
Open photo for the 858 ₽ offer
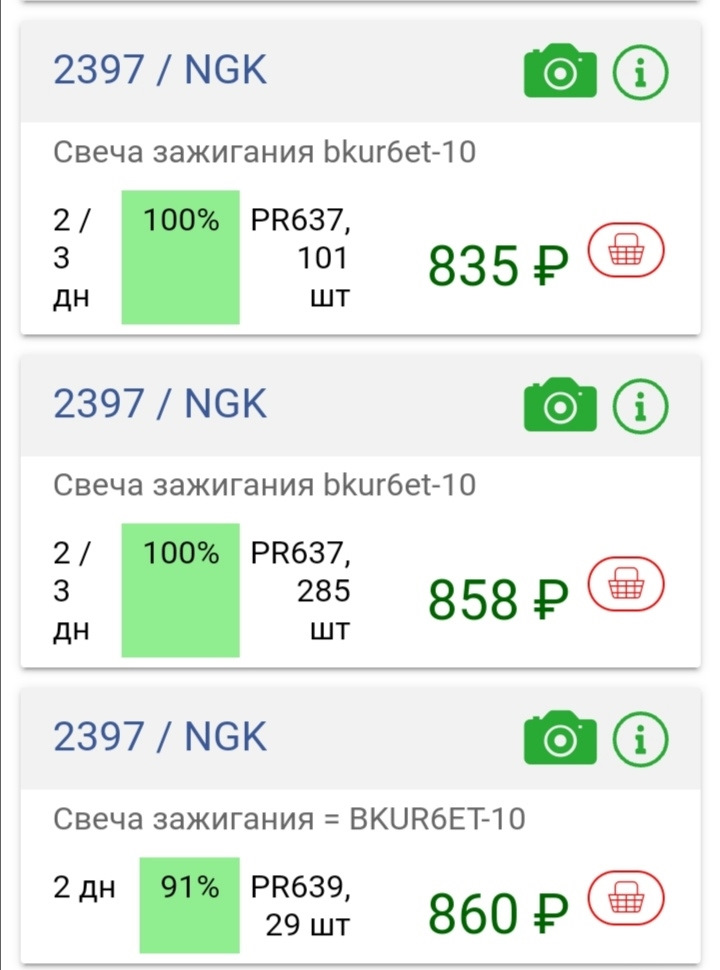pyautogui.click(x=560, y=404)
